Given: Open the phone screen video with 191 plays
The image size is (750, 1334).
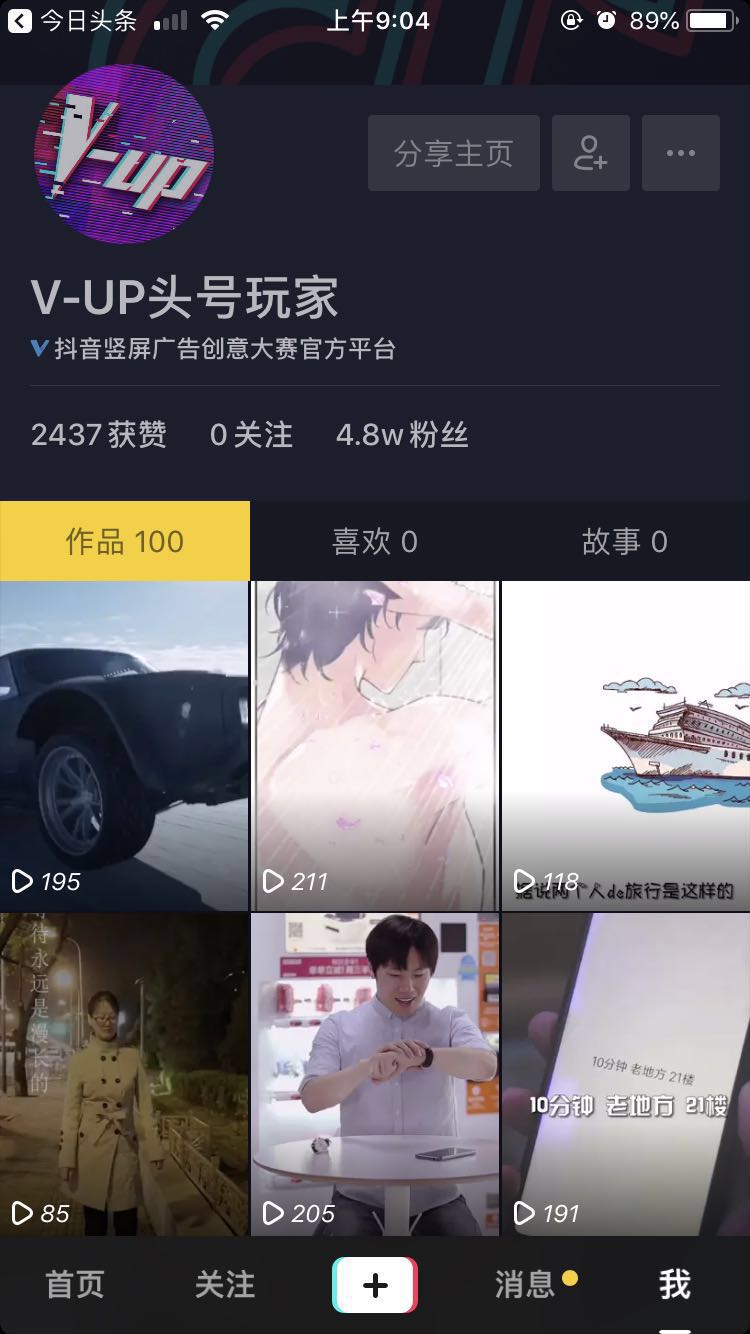Looking at the screenshot, I should [626, 1074].
